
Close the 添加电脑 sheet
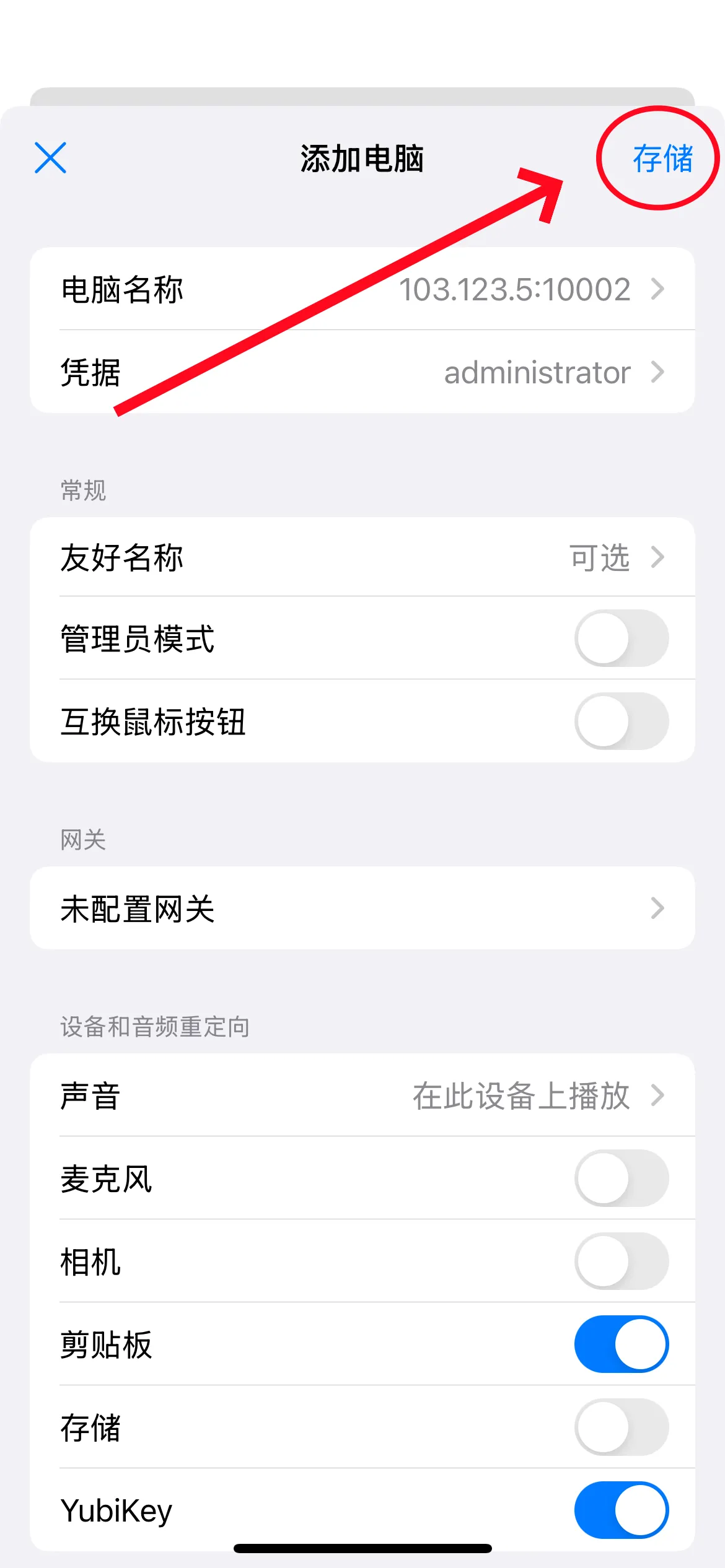pyautogui.click(x=50, y=158)
